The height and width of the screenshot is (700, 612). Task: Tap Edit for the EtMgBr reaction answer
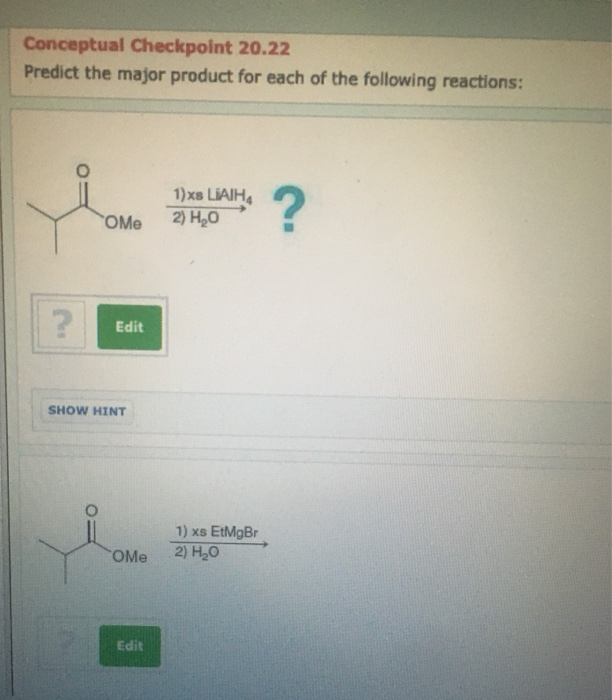click(x=130, y=646)
